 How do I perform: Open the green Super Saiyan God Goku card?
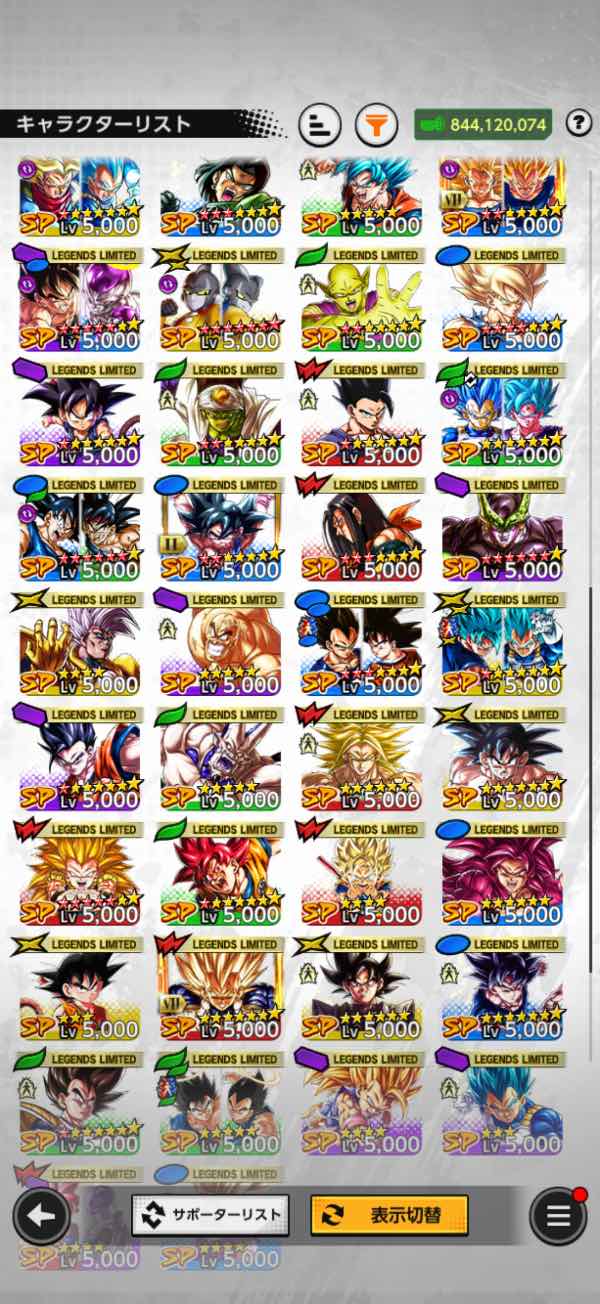(220, 876)
